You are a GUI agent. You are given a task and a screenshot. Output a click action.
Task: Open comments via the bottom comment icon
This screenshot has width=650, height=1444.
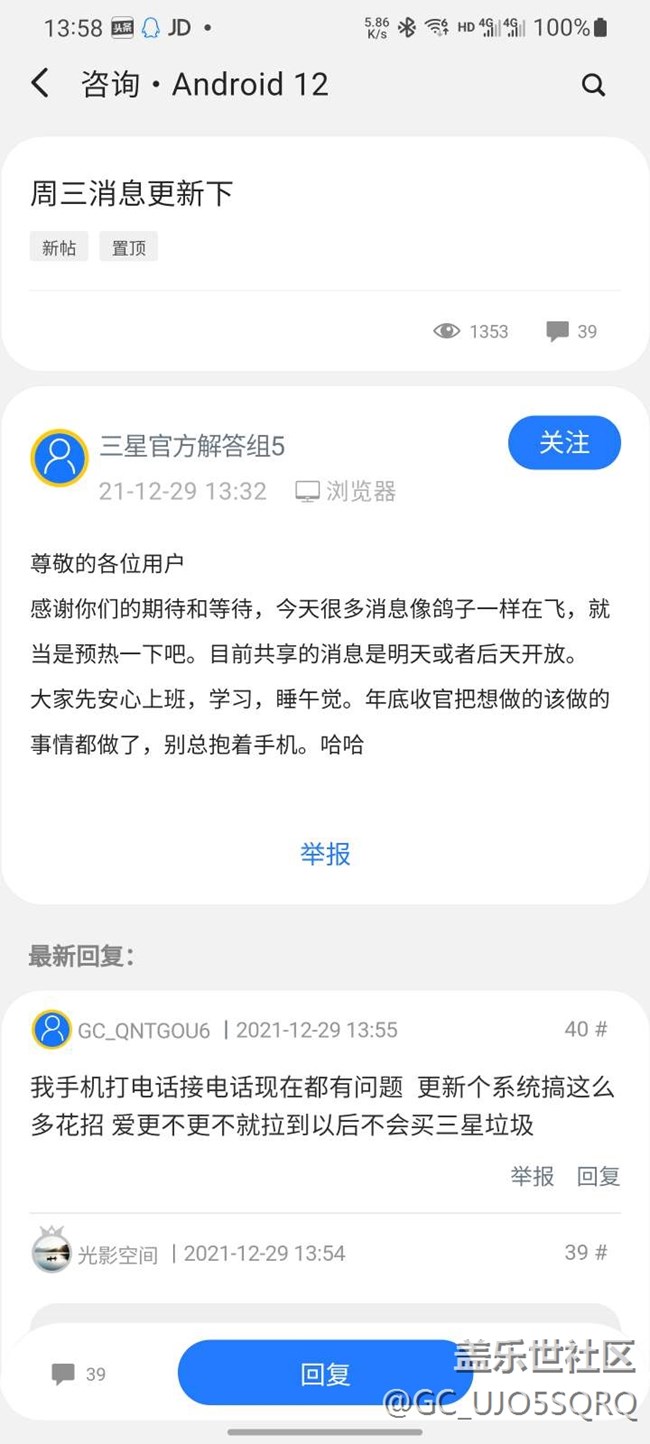[64, 1374]
